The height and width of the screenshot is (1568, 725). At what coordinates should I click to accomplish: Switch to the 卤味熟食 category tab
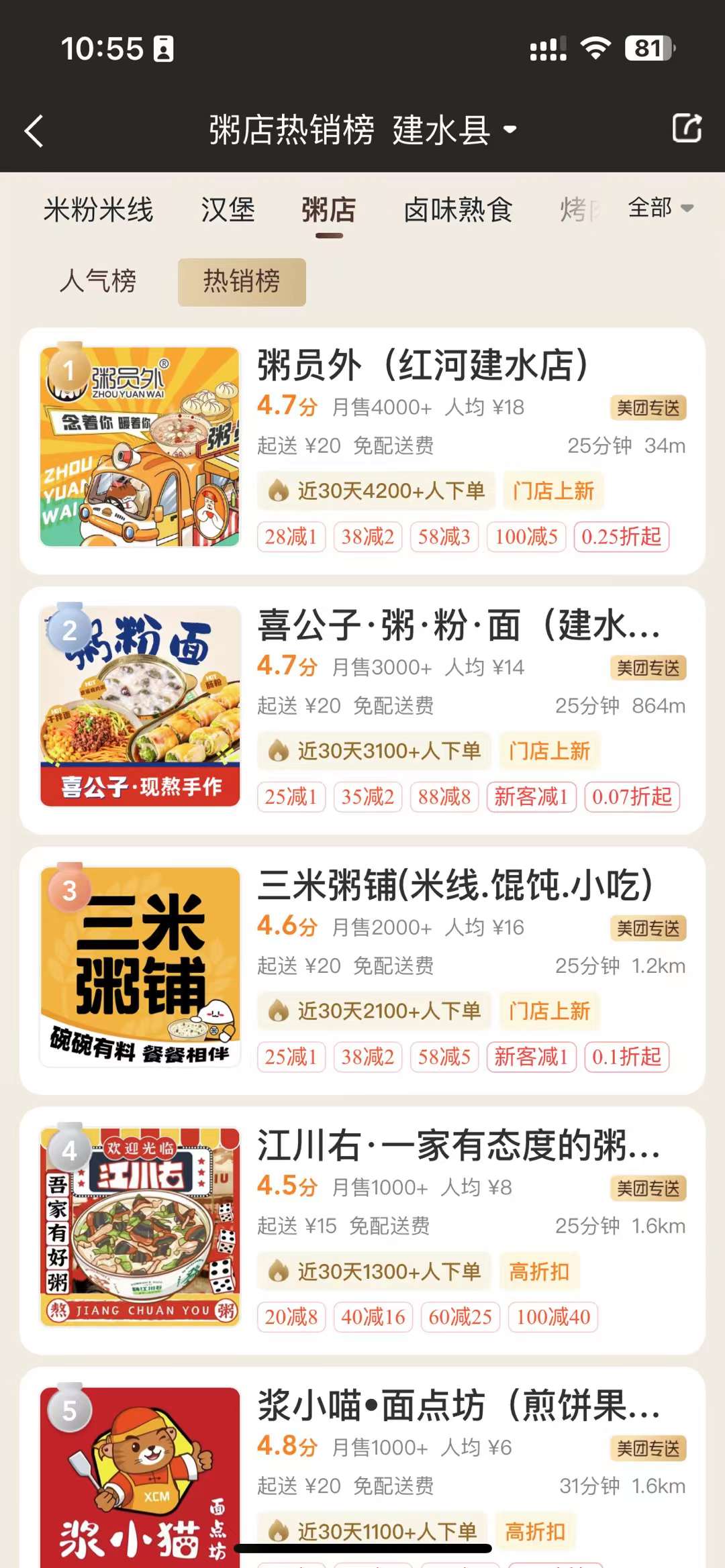tap(458, 210)
